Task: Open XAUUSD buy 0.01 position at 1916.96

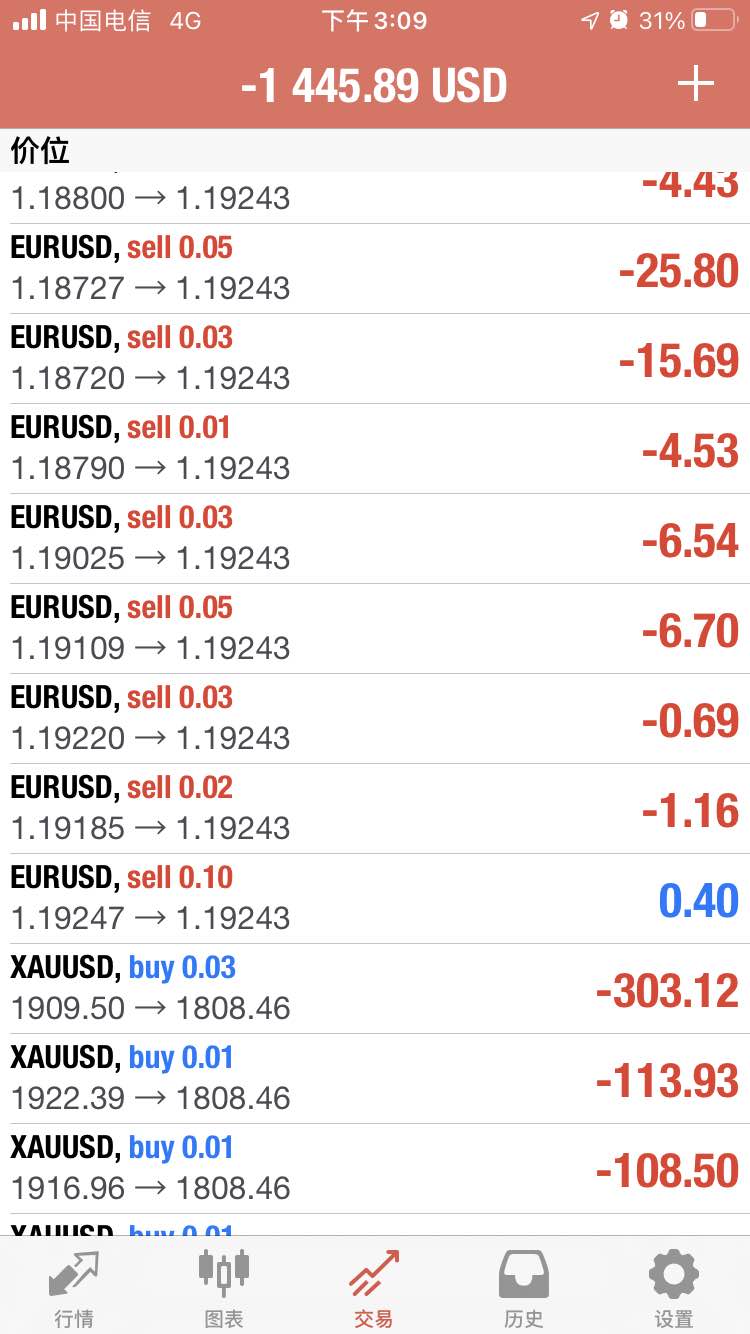Action: coord(375,1169)
